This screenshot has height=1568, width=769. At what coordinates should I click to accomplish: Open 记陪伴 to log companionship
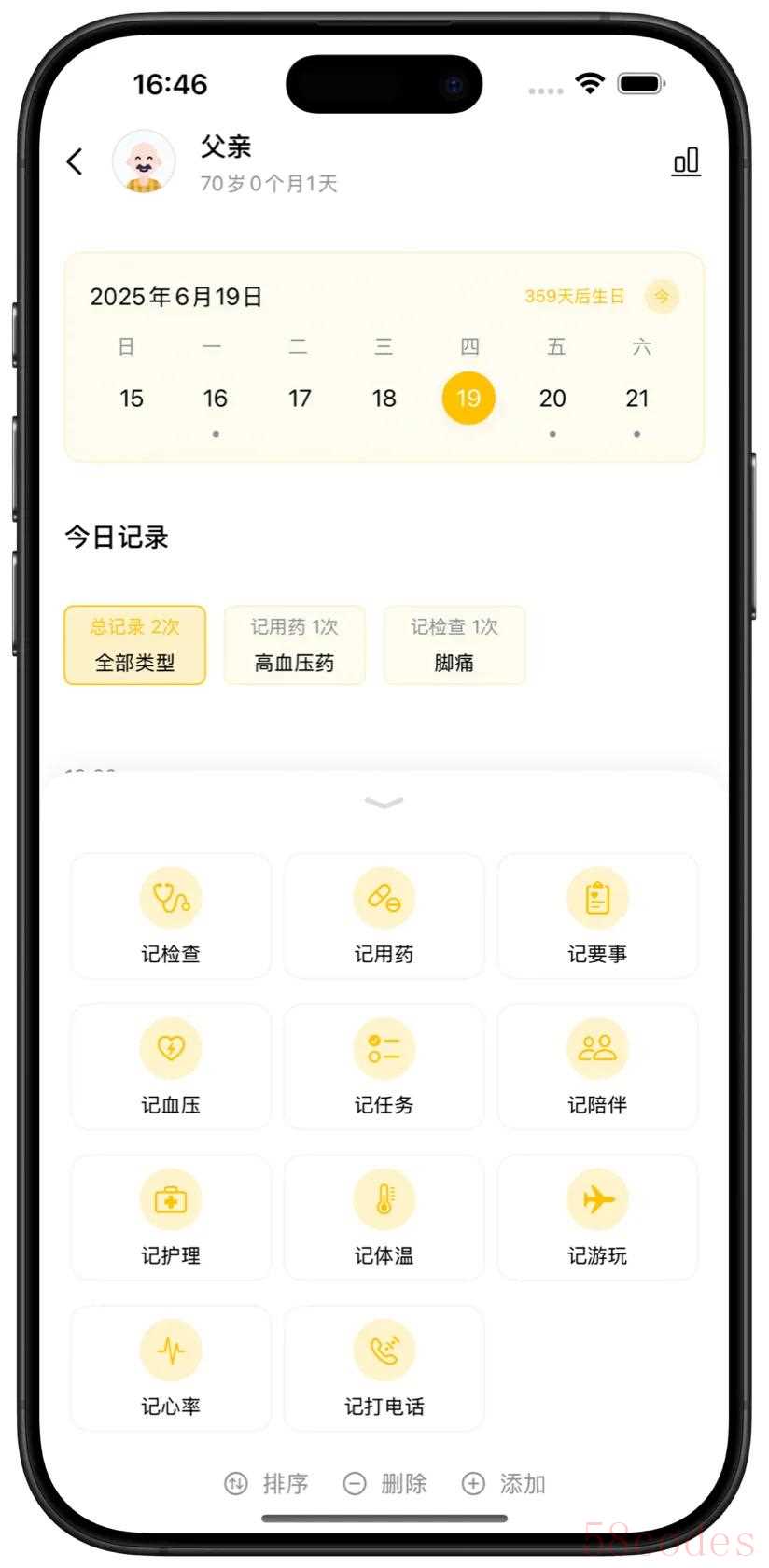[x=597, y=1067]
